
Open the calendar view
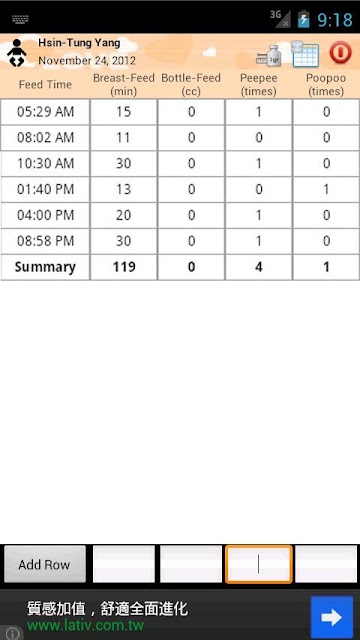(305, 53)
